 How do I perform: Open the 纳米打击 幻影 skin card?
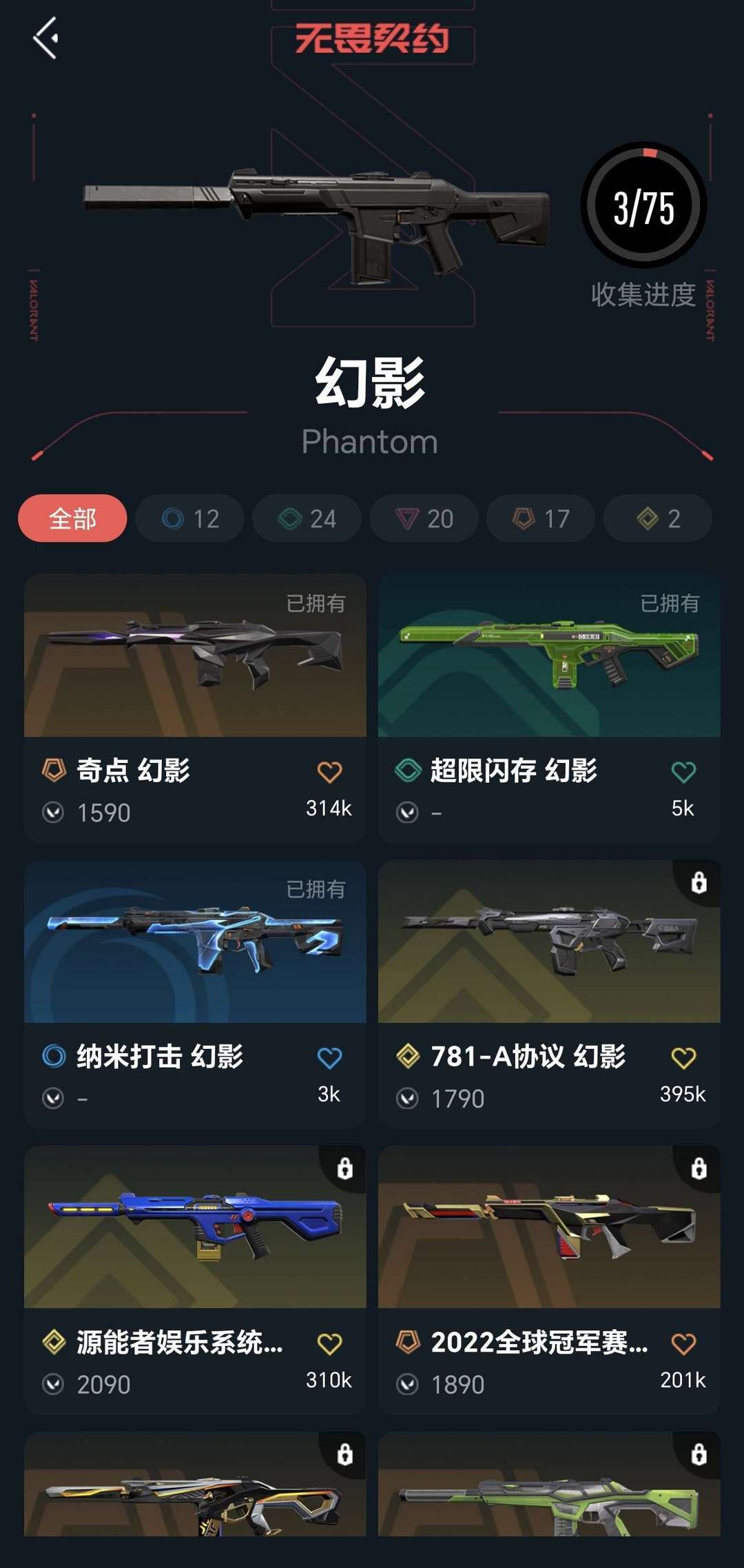point(195,994)
